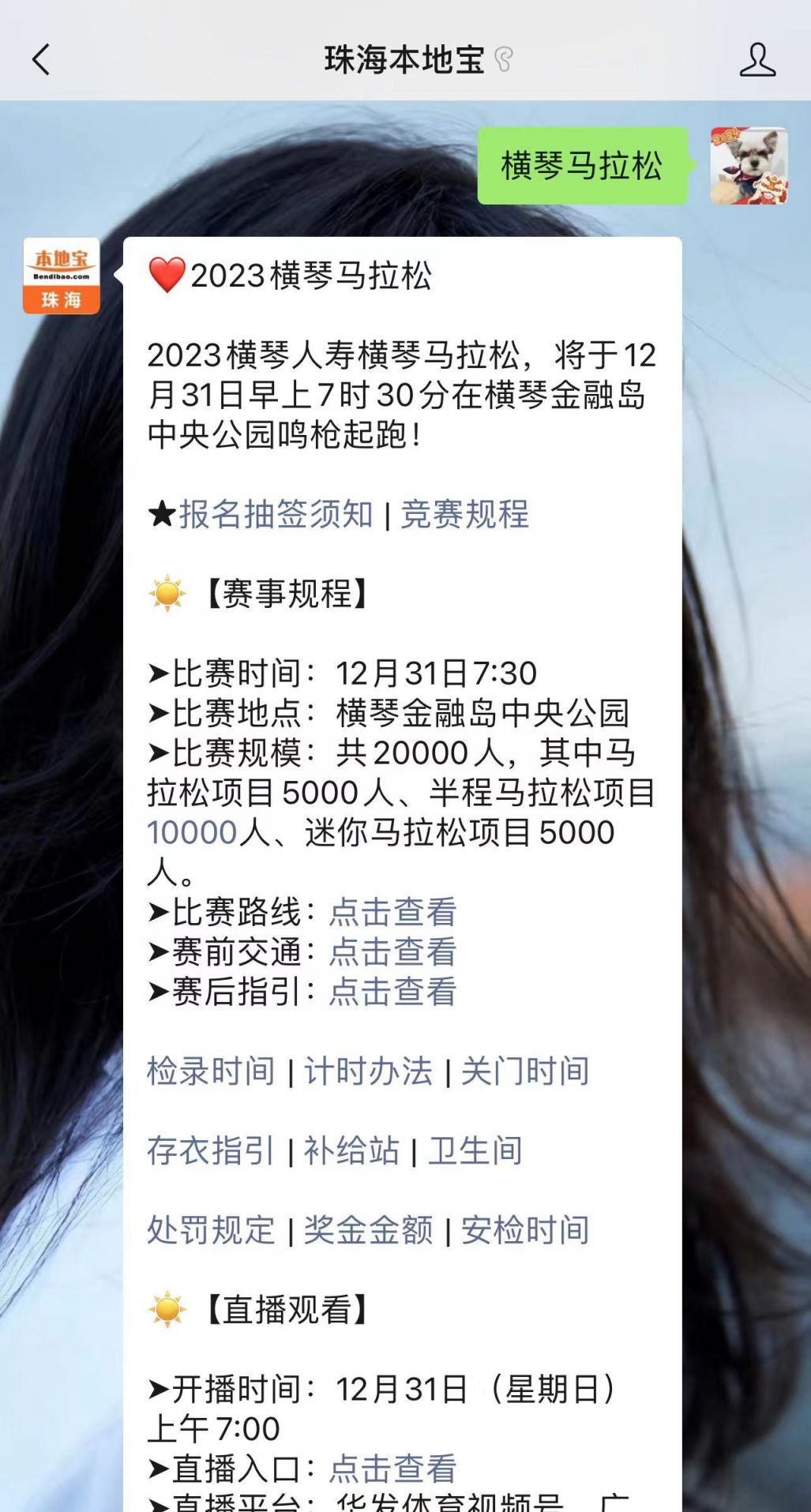Open 卫生间 link
The width and height of the screenshot is (811, 1512).
point(475,1151)
